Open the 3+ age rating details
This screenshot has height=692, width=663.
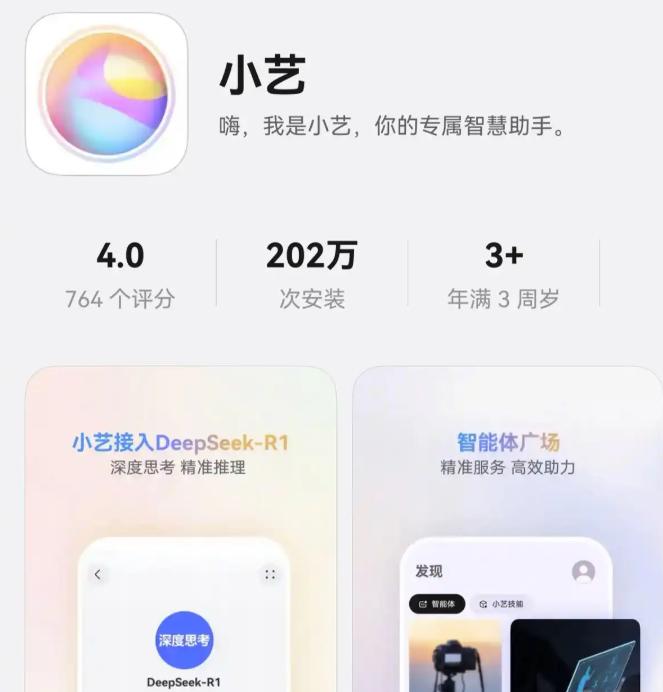(503, 275)
